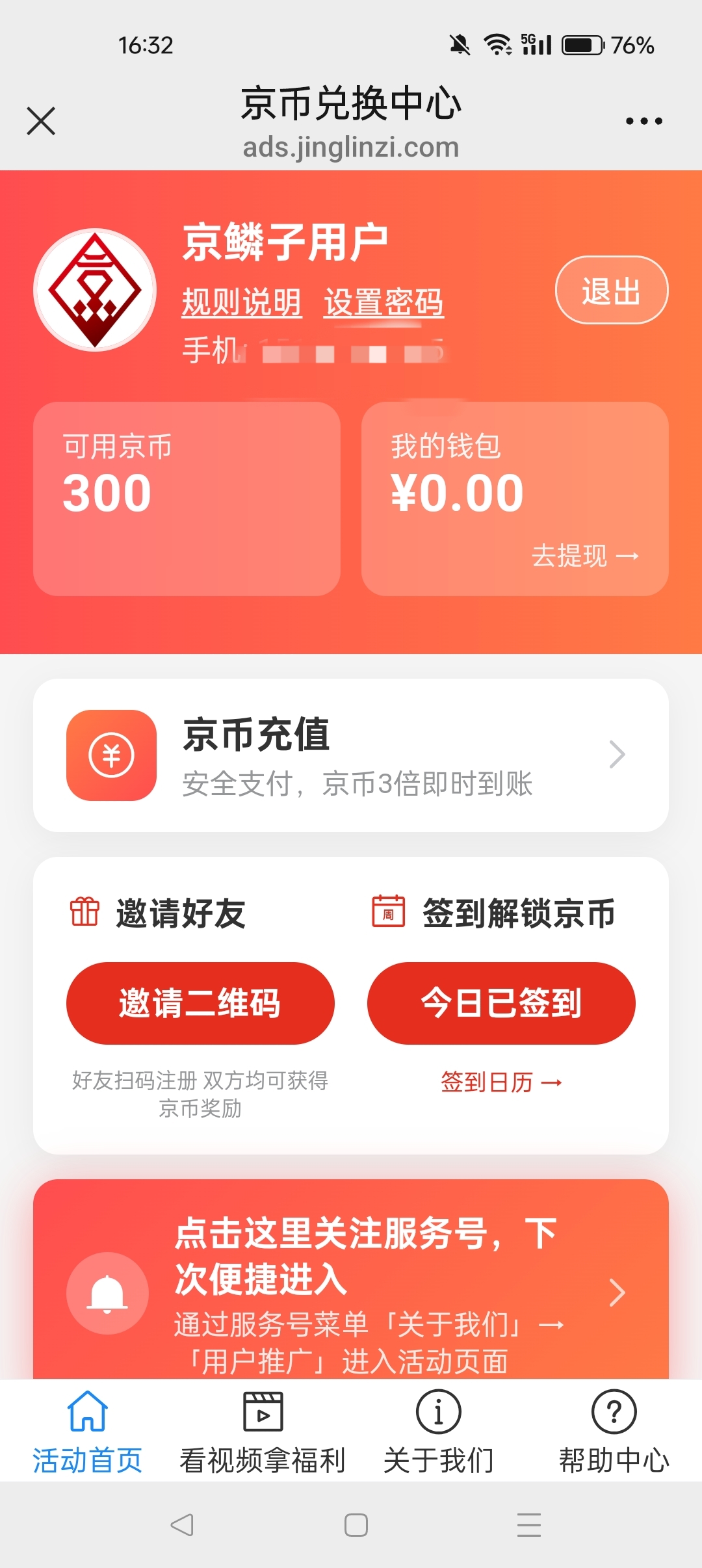Show the 邀请二维码 invite code
The image size is (702, 1568).
[x=200, y=1003]
